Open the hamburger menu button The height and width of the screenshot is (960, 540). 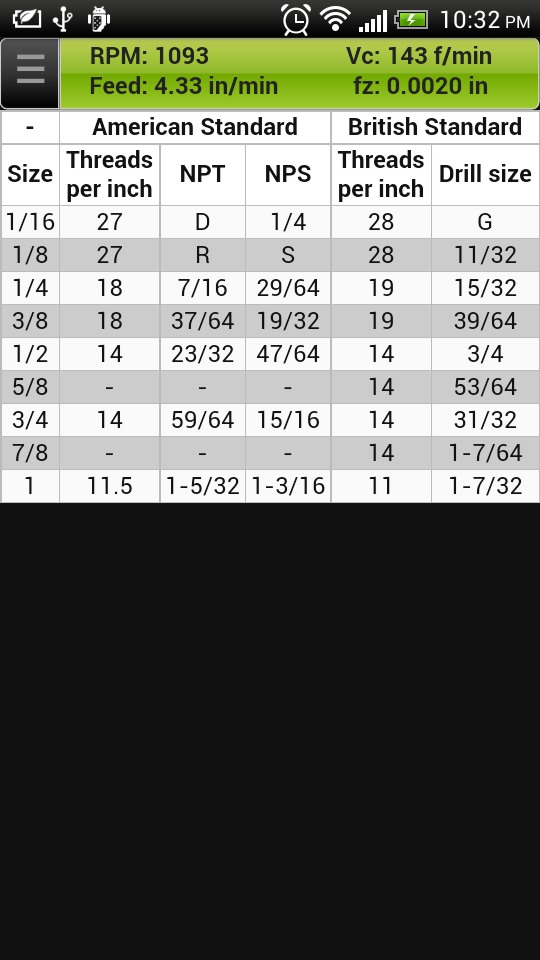(30, 73)
